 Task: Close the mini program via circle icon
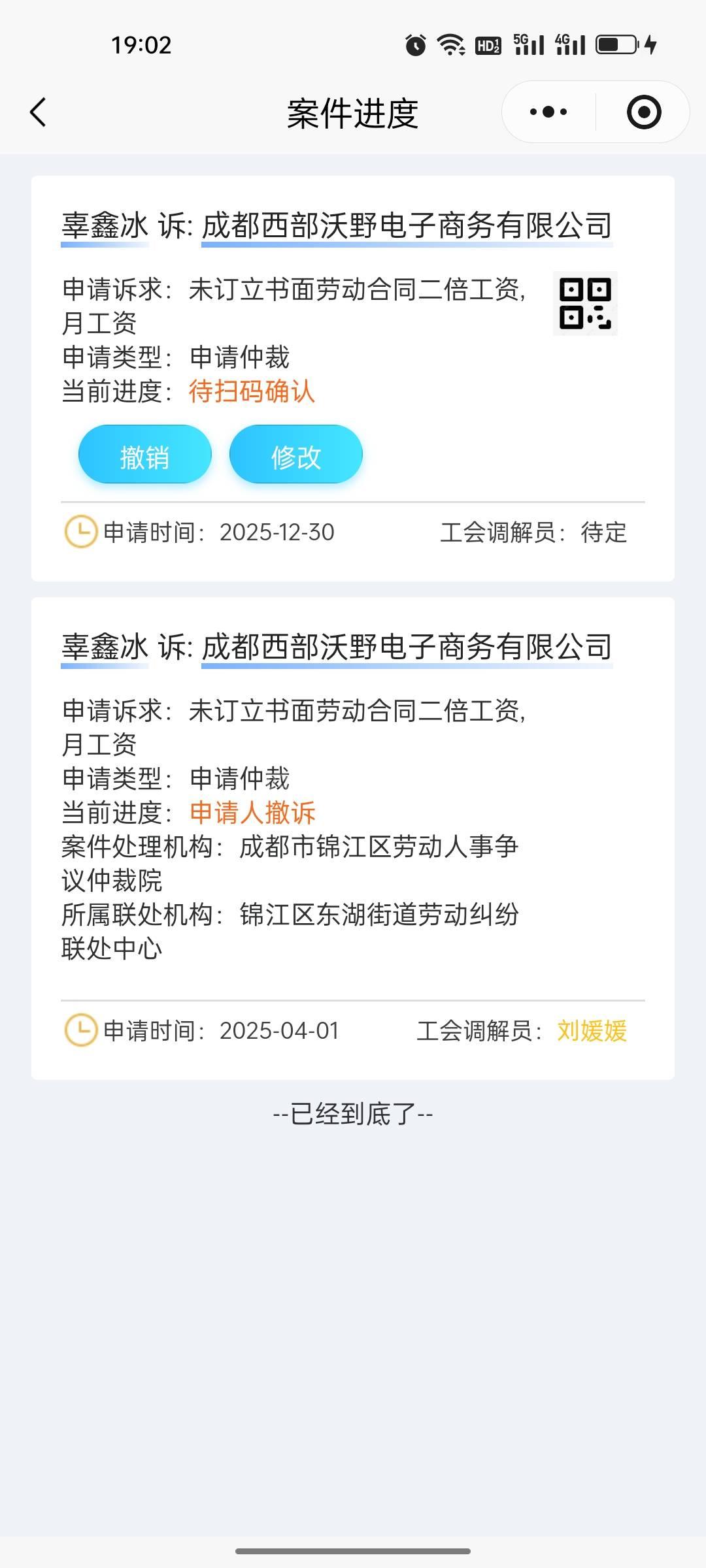tap(643, 112)
